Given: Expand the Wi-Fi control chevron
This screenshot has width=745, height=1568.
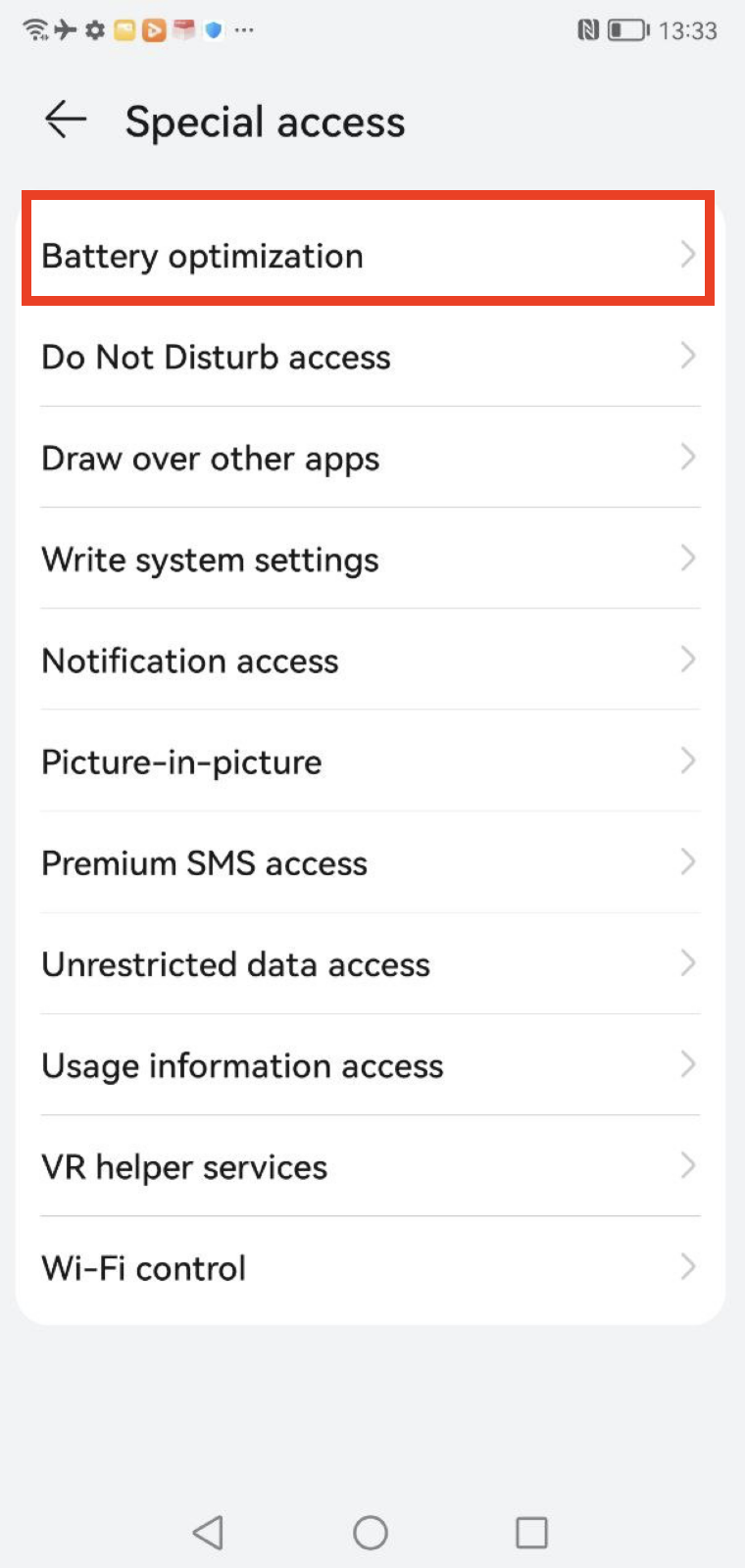Looking at the screenshot, I should [688, 1267].
